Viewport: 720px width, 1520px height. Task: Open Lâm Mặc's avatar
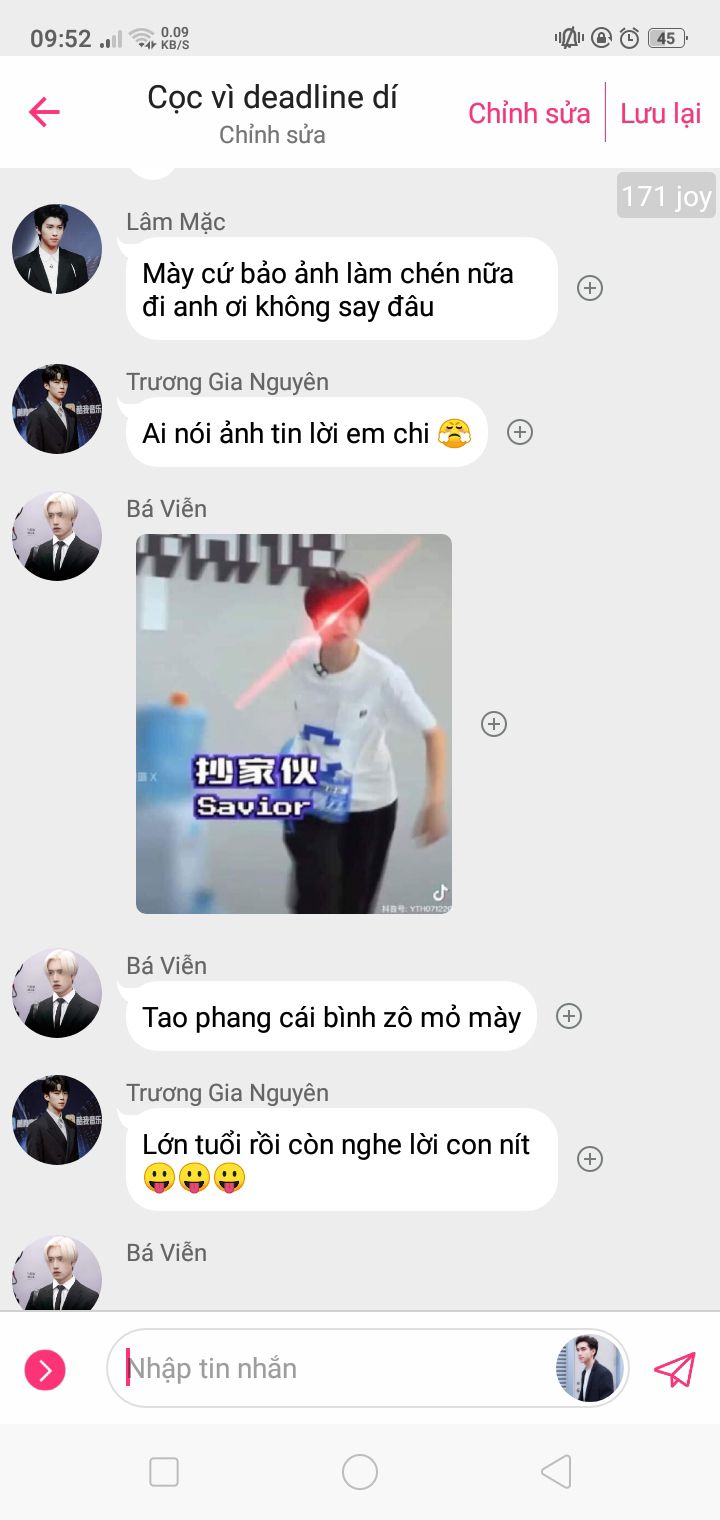coord(57,249)
